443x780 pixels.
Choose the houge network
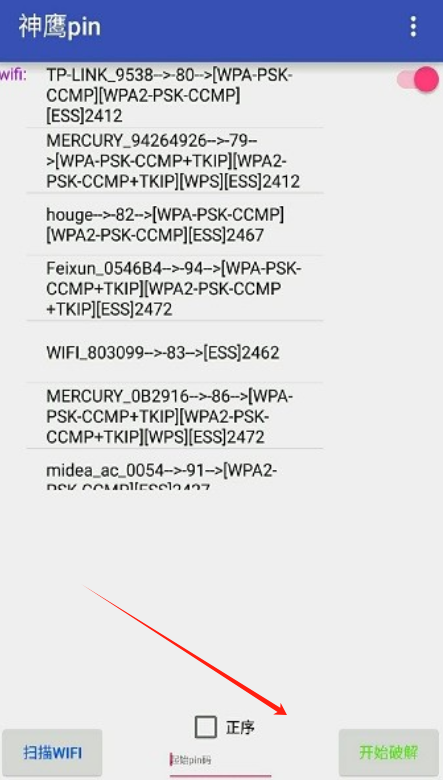point(175,224)
